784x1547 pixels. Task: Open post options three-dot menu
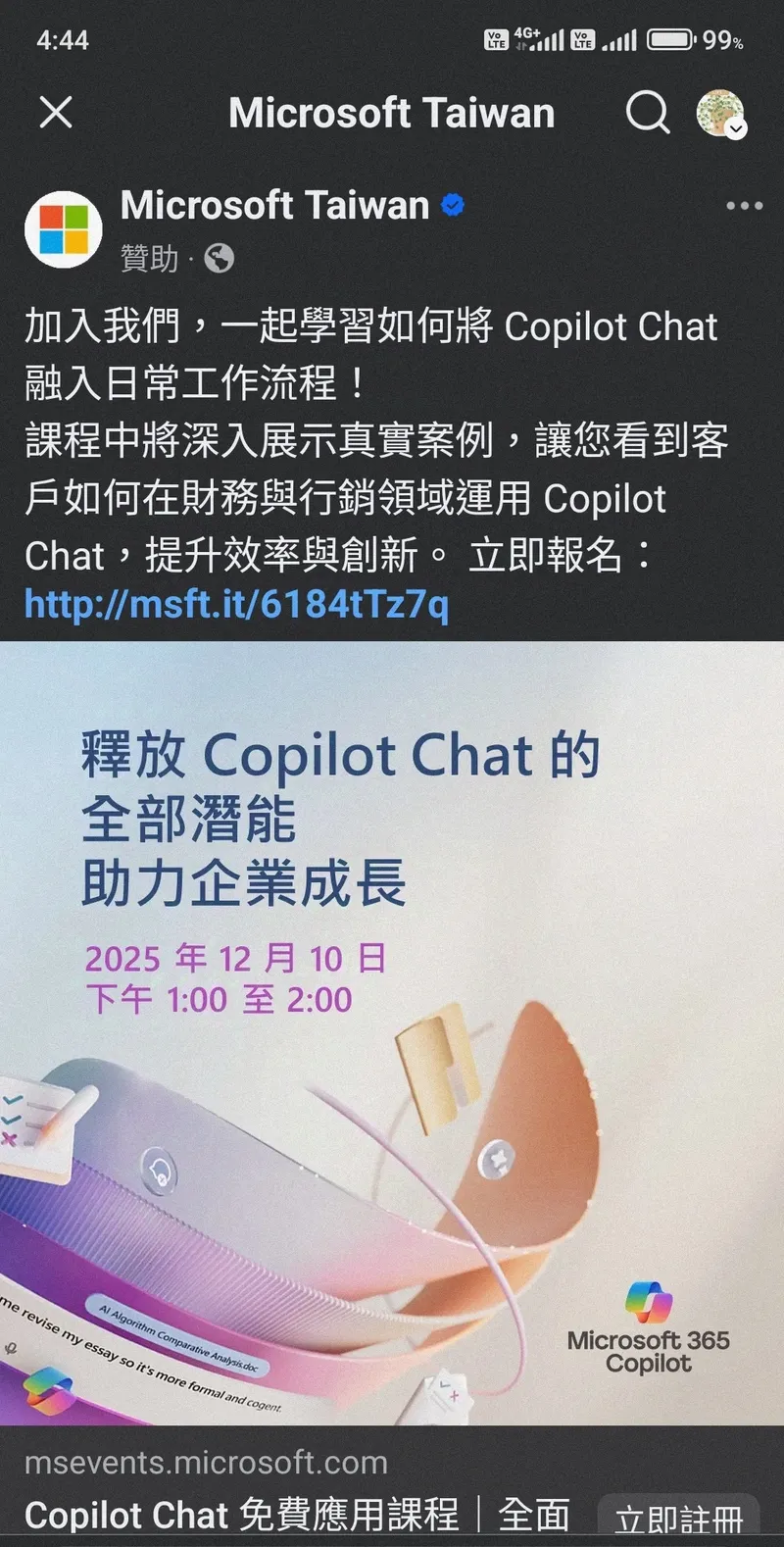(744, 206)
